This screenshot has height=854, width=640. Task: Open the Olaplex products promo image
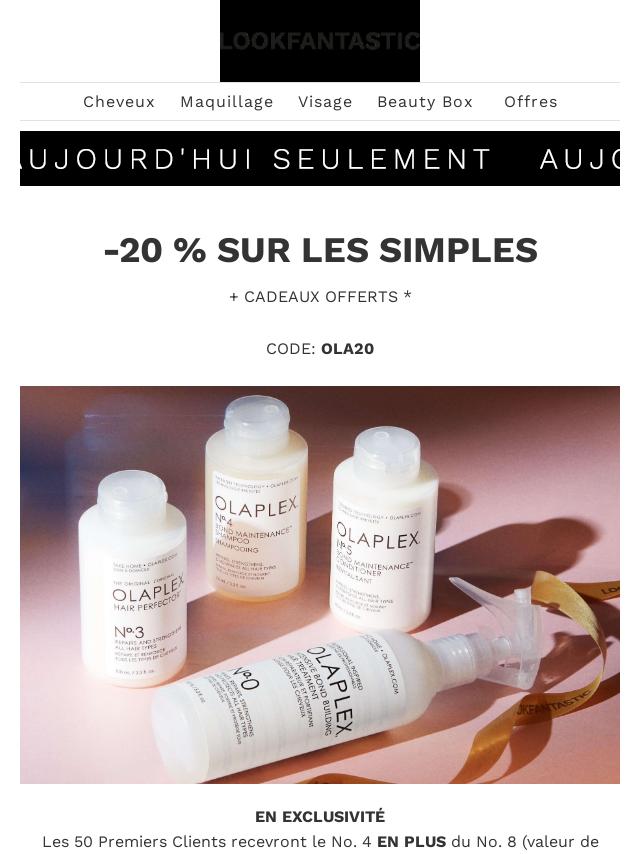[320, 584]
